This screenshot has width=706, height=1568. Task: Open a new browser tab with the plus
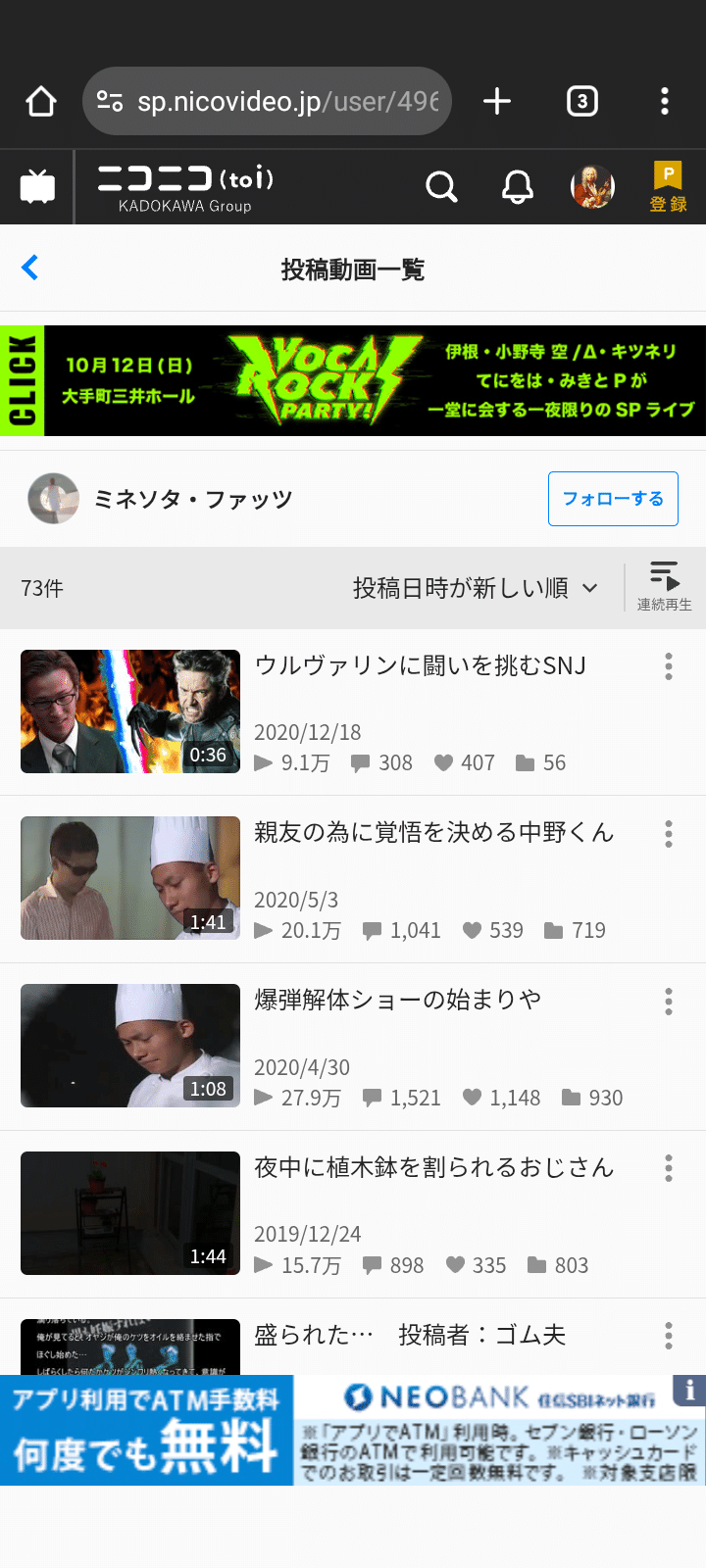[496, 100]
